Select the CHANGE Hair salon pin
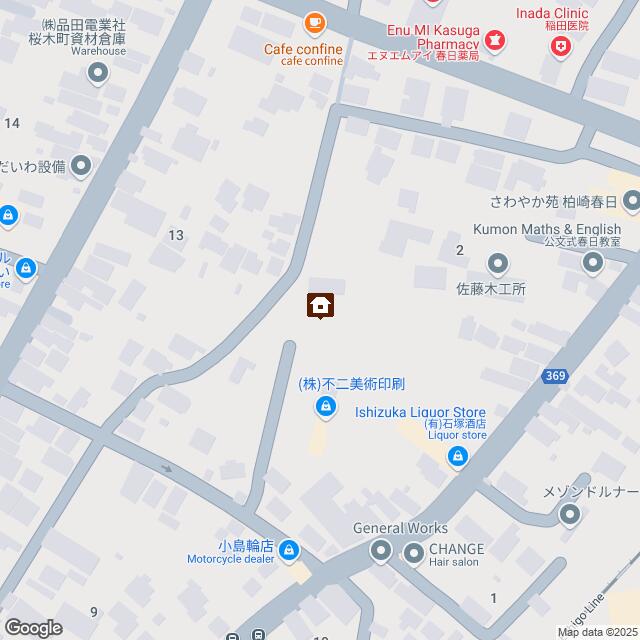 click(413, 553)
